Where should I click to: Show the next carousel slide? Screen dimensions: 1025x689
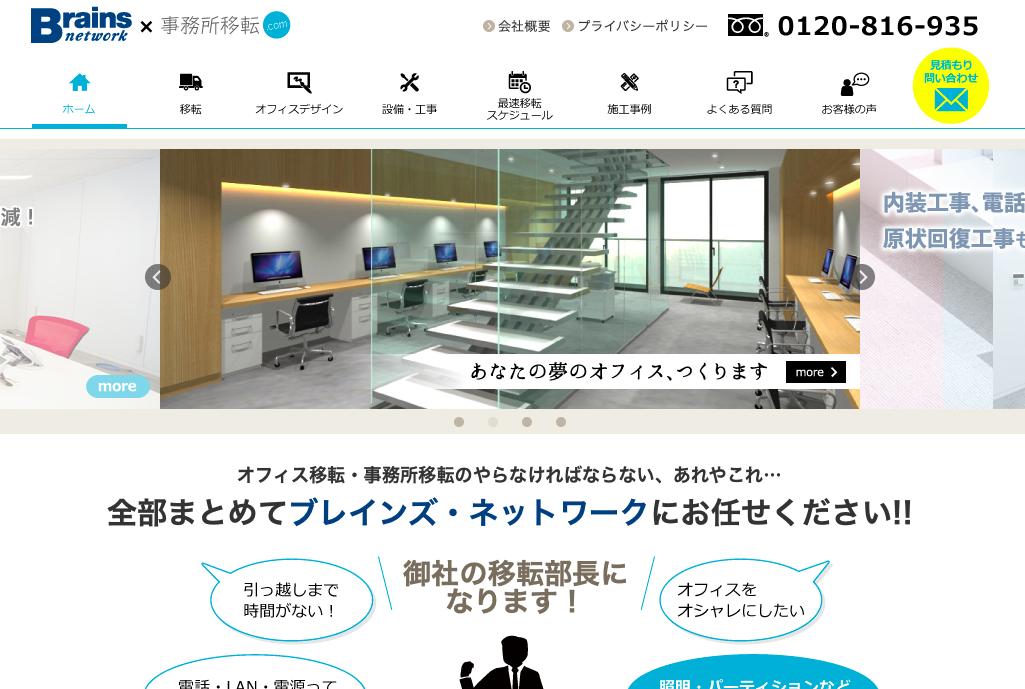(x=862, y=277)
